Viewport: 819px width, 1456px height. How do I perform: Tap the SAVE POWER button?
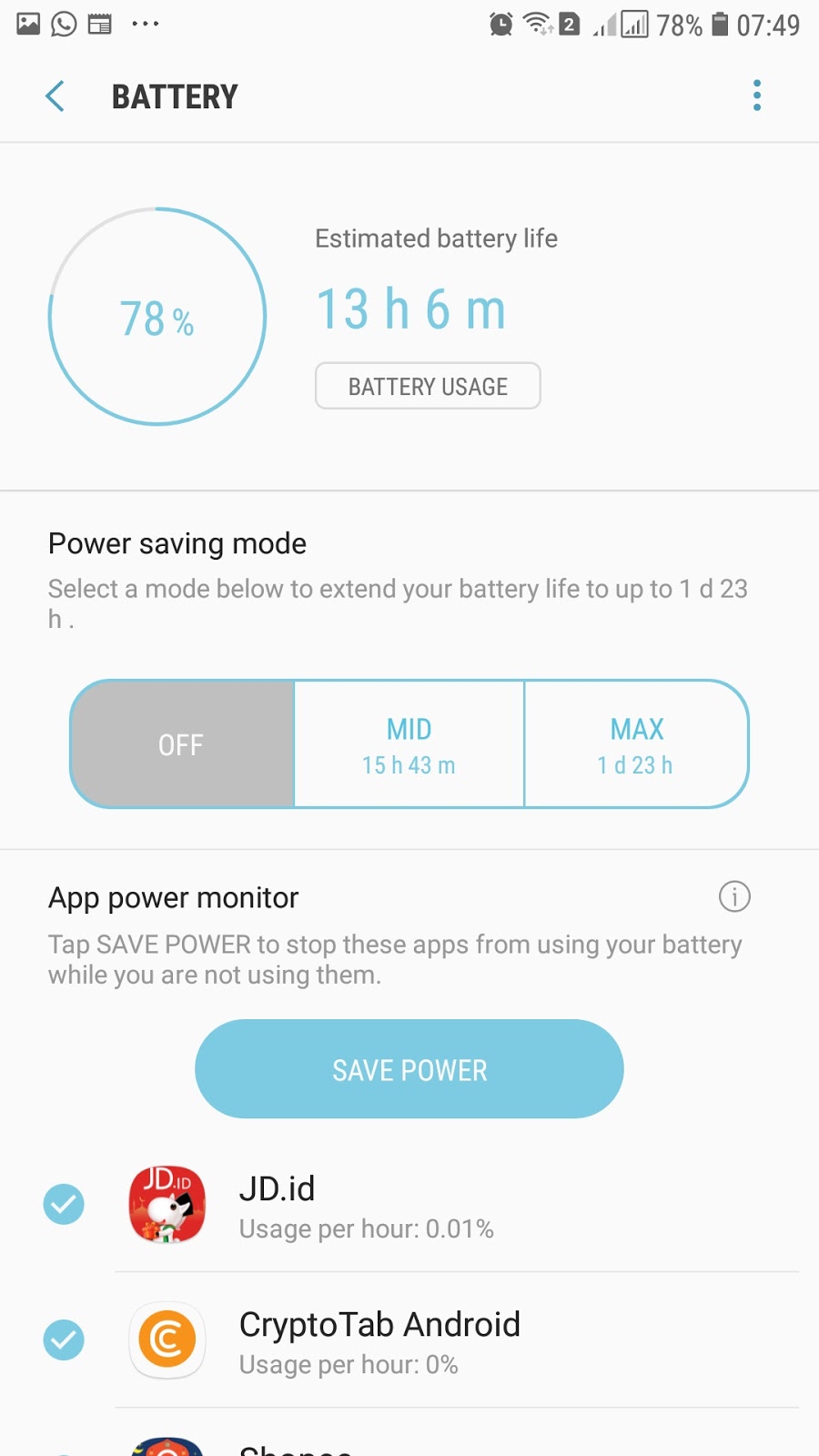[x=409, y=1068]
